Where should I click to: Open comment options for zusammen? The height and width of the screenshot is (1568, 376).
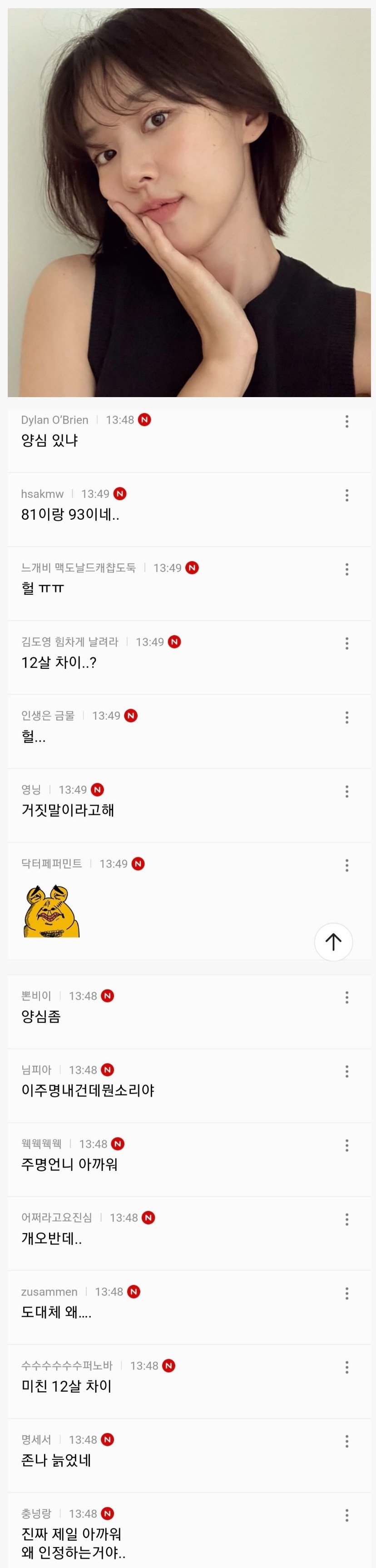click(x=347, y=1294)
